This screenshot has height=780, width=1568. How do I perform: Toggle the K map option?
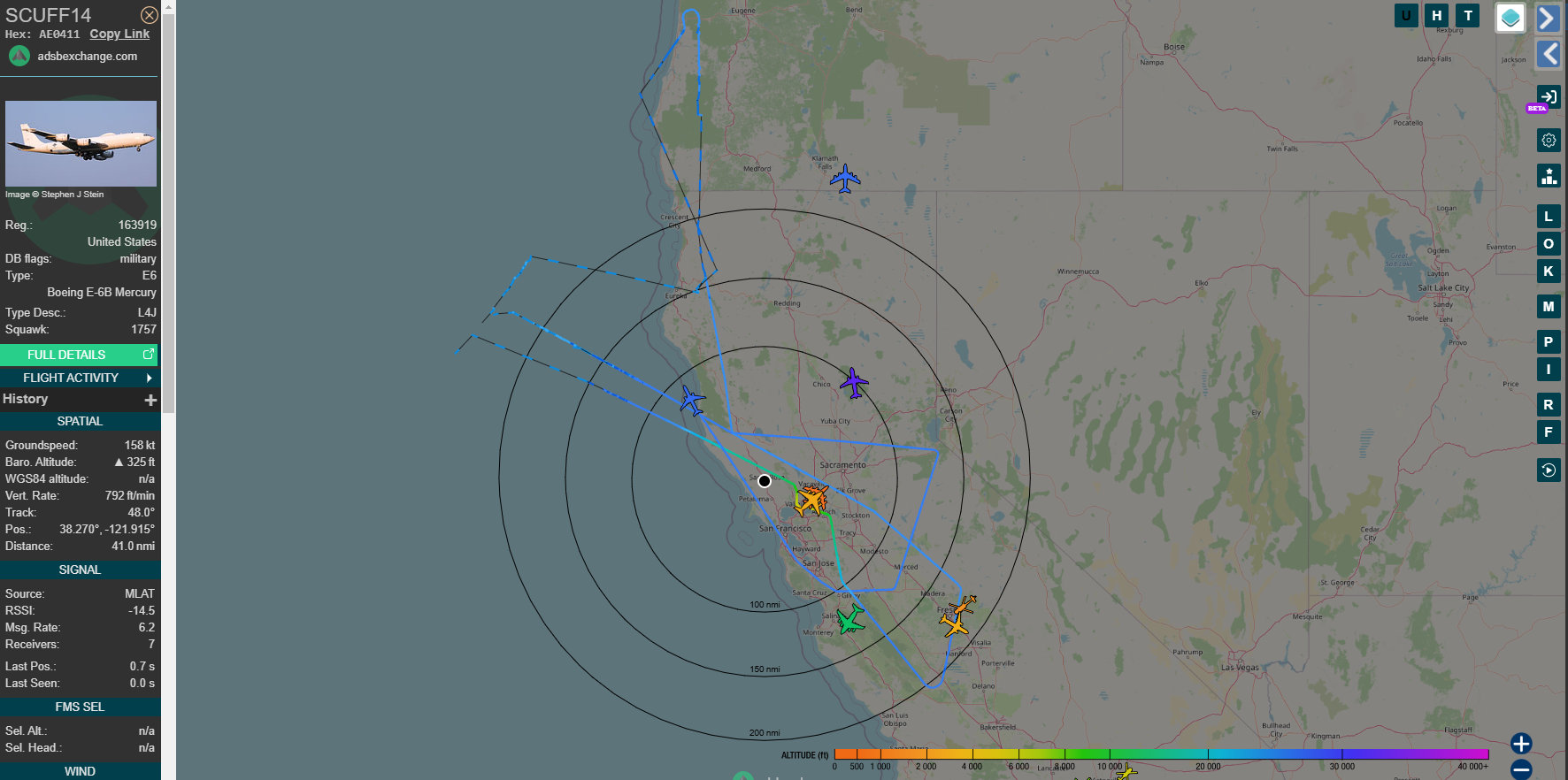tap(1549, 271)
